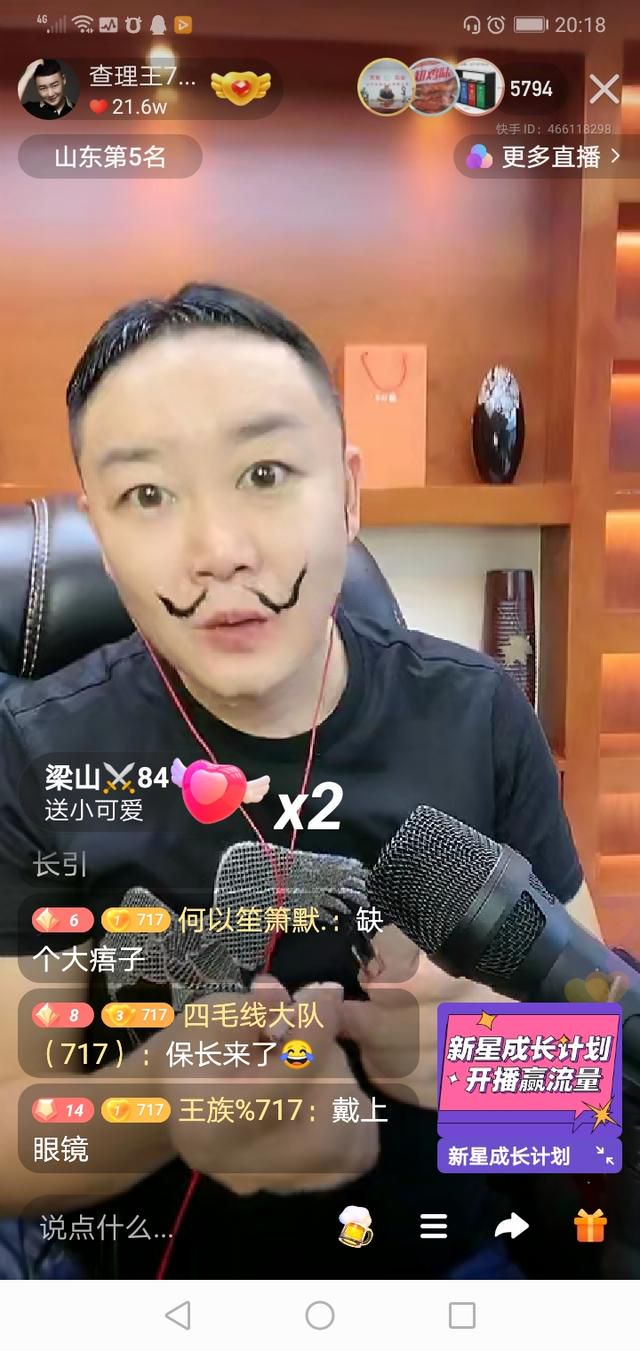The height and width of the screenshot is (1351, 640).
Task: Open the 山东第5名 ranking chip
Action: [110, 157]
